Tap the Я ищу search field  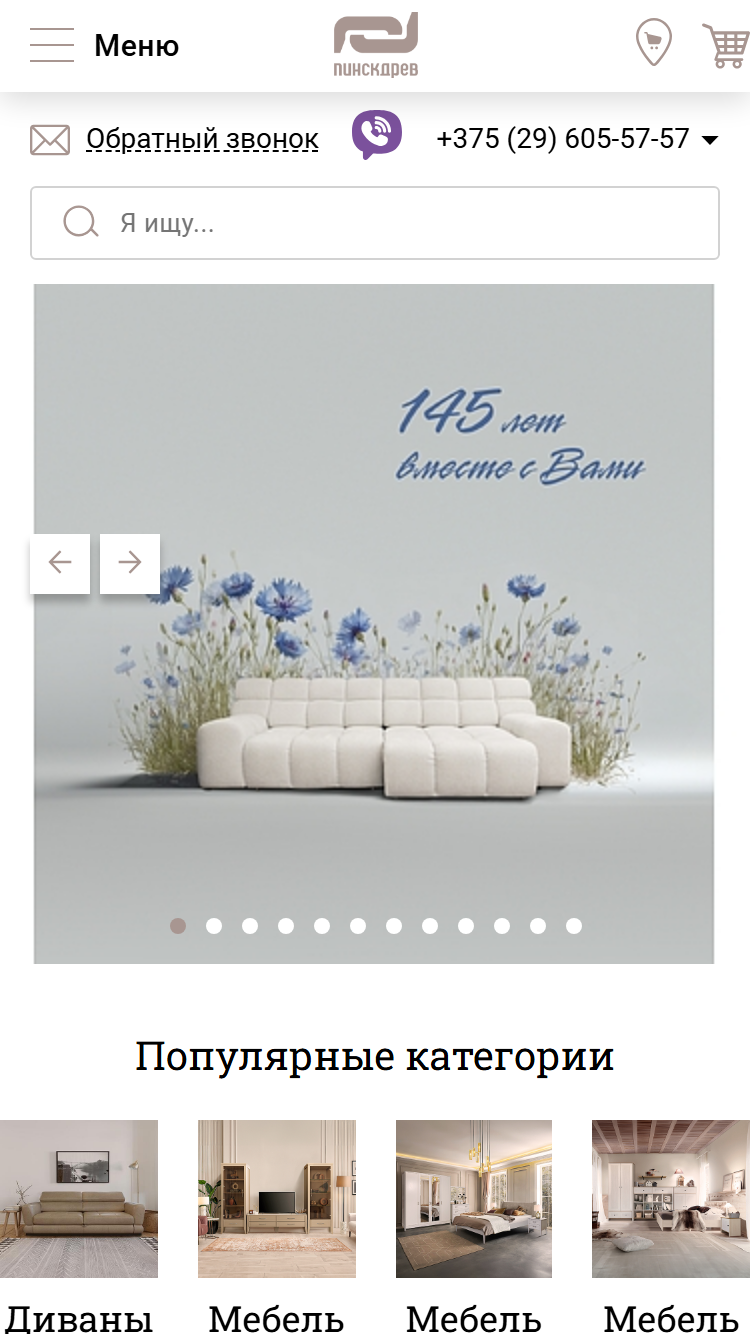[x=375, y=223]
